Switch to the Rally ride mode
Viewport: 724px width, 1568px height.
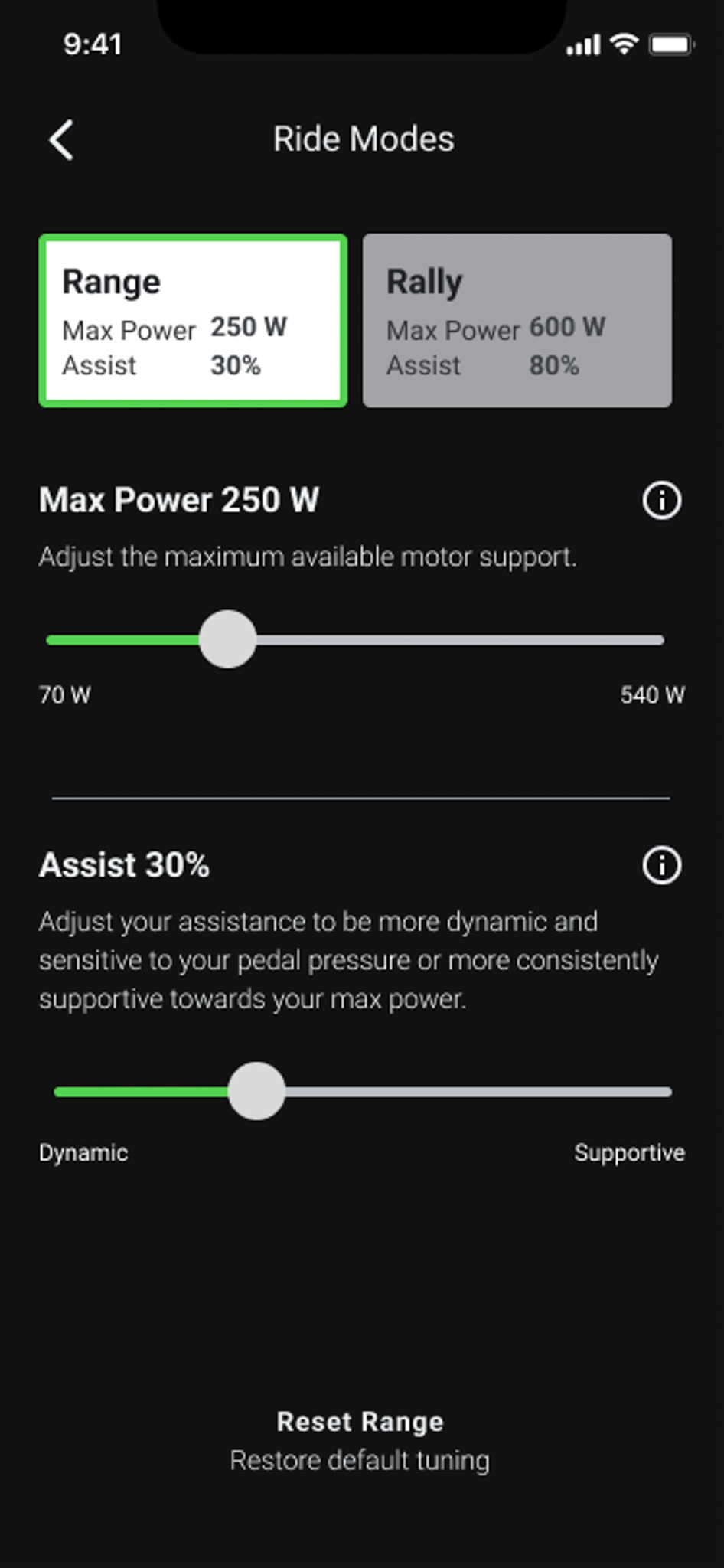coord(517,320)
